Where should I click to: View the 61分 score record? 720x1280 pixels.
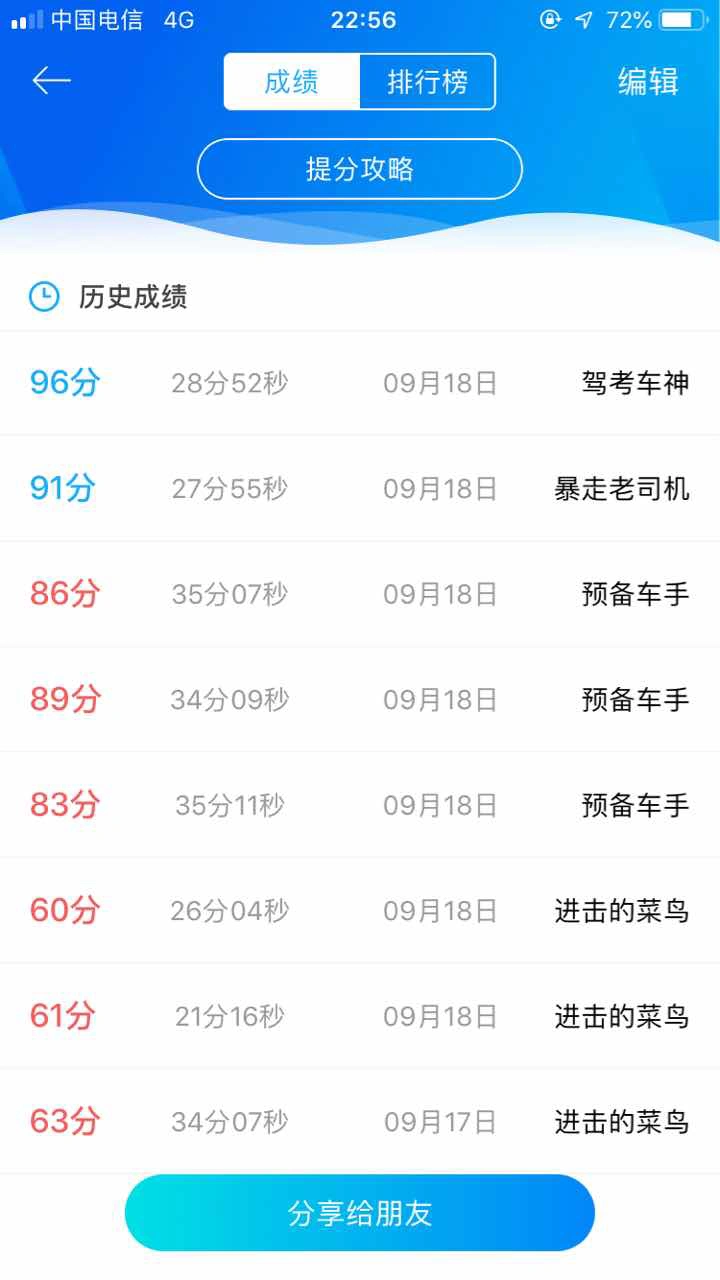tap(360, 1016)
